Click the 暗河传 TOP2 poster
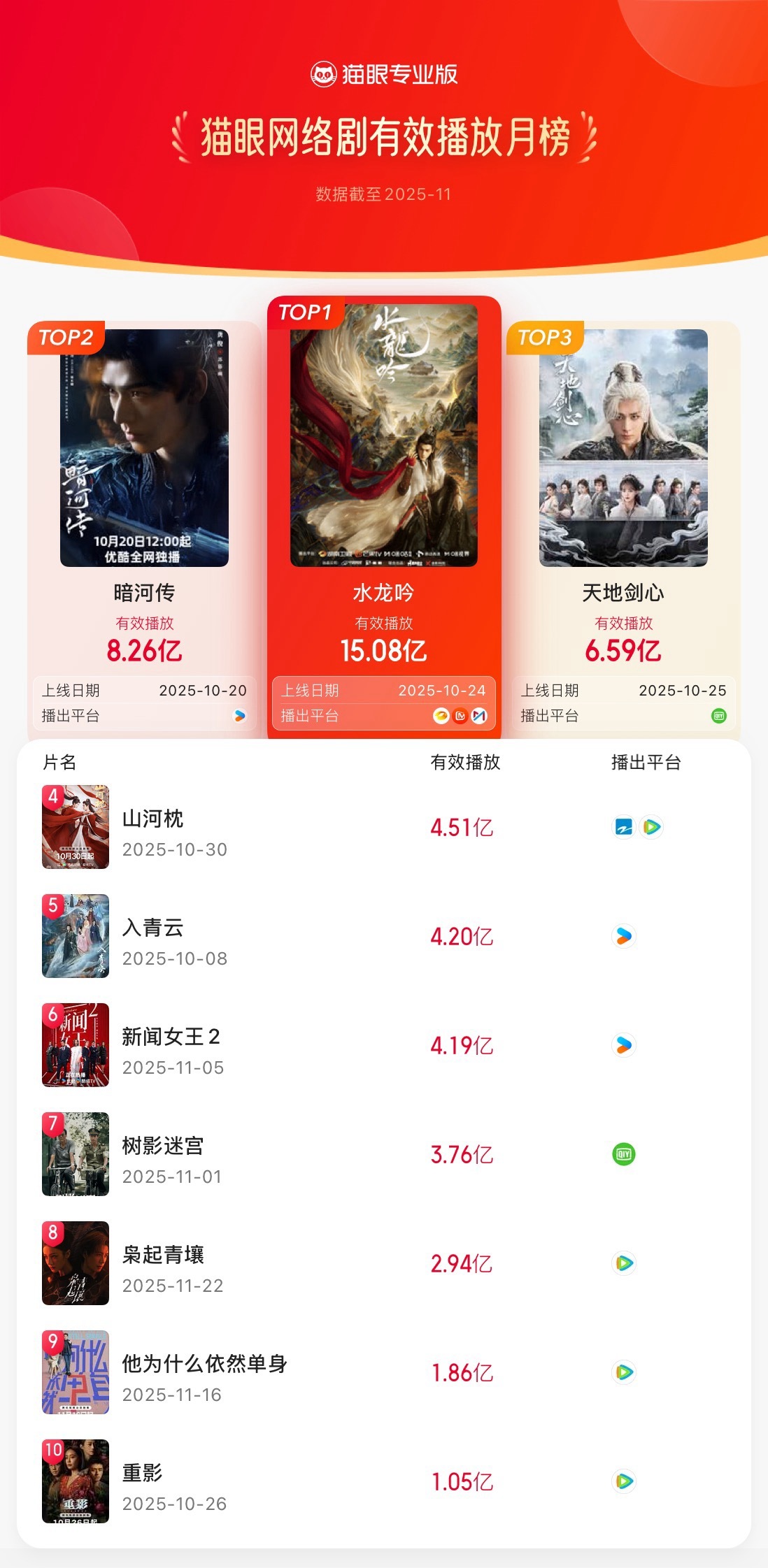This screenshot has height=1568, width=768. pos(145,454)
